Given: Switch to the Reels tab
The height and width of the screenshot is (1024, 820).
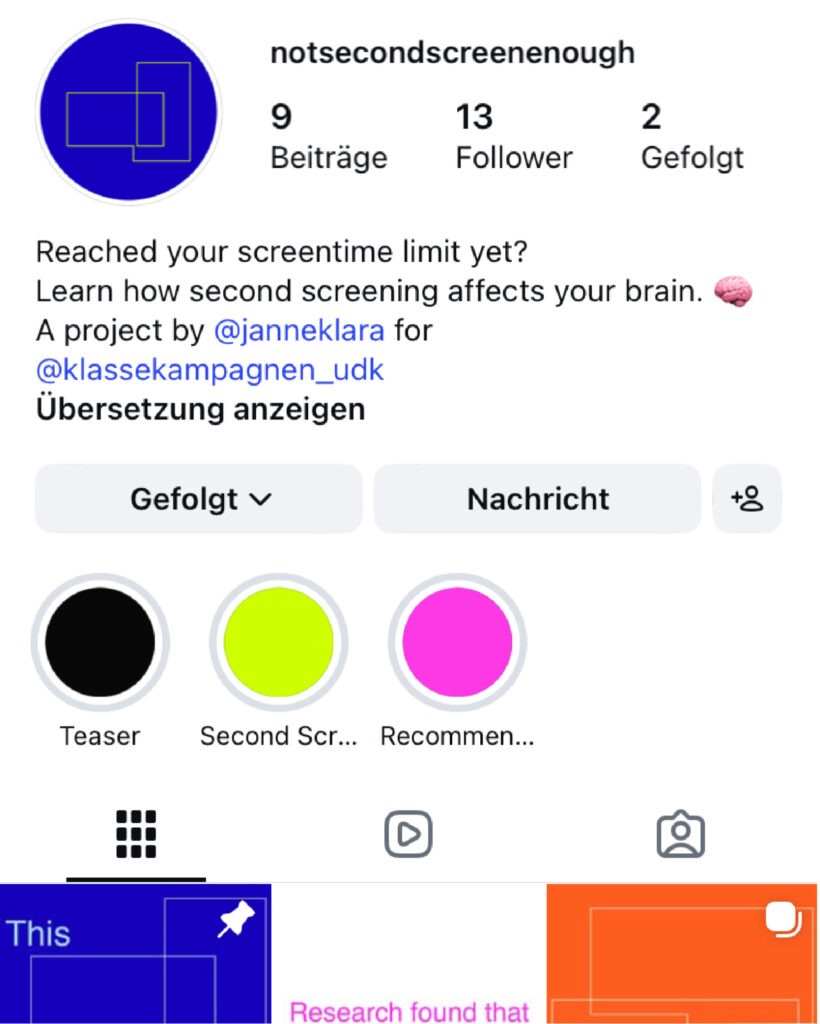Looking at the screenshot, I should 409,833.
